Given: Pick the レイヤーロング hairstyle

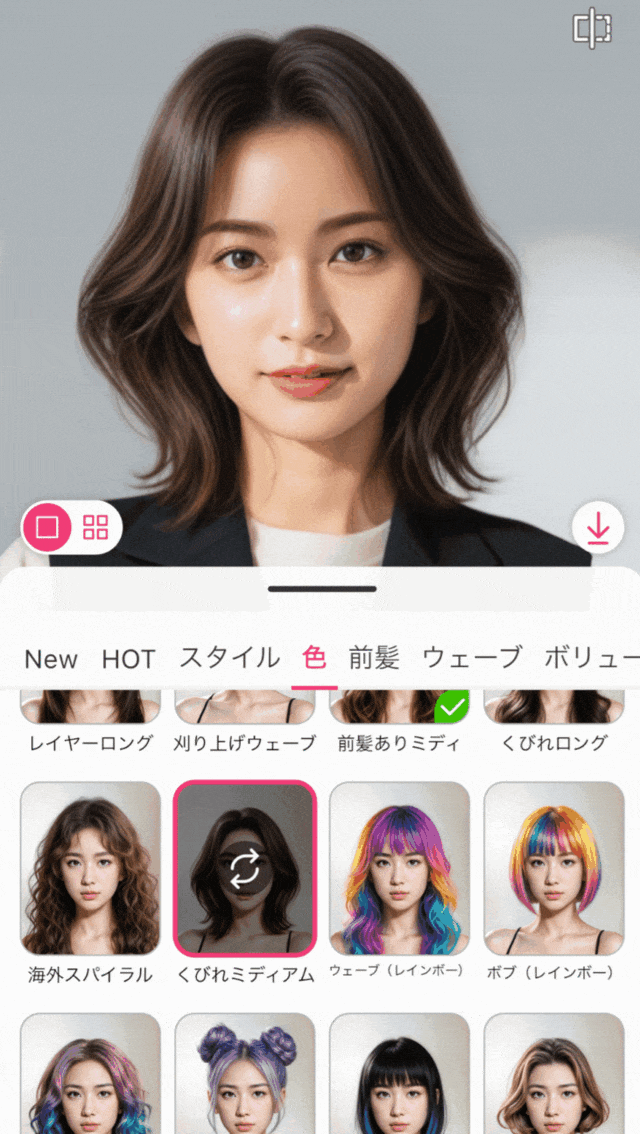Looking at the screenshot, I should tap(90, 709).
